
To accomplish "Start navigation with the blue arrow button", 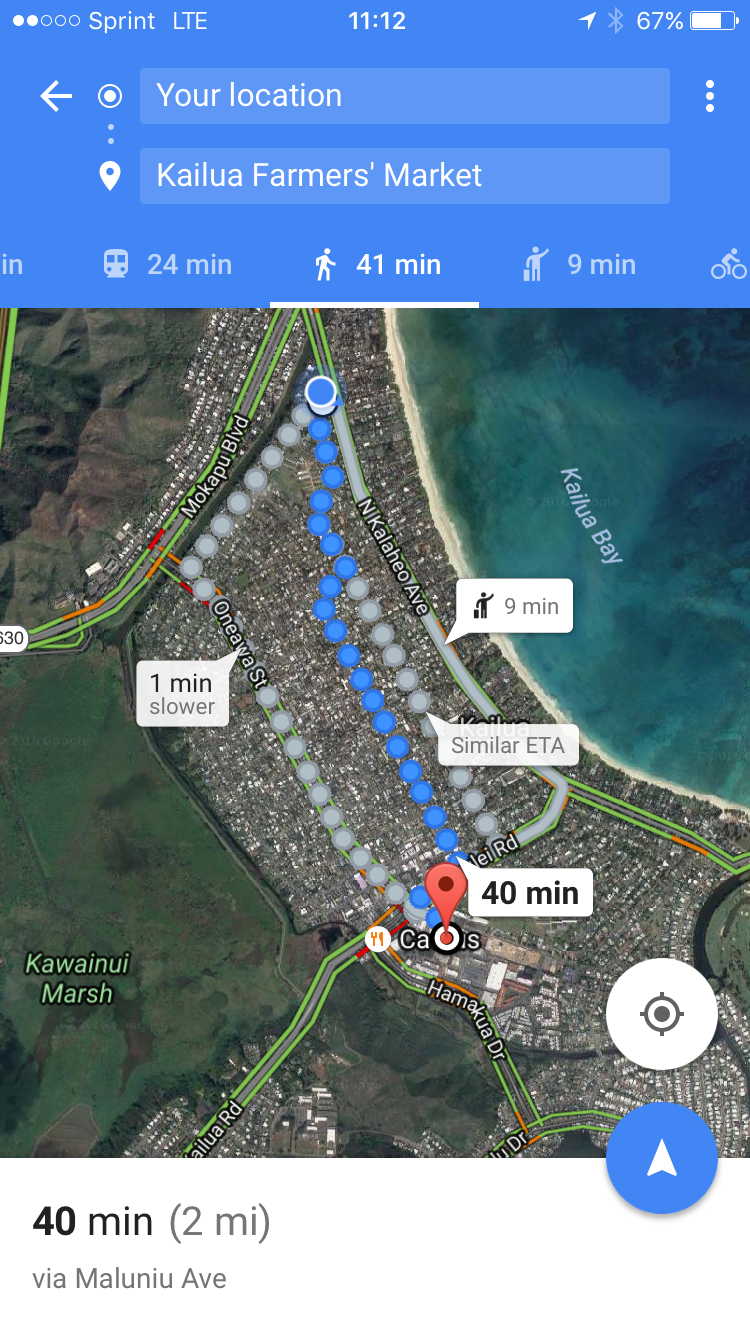I will [661, 1158].
